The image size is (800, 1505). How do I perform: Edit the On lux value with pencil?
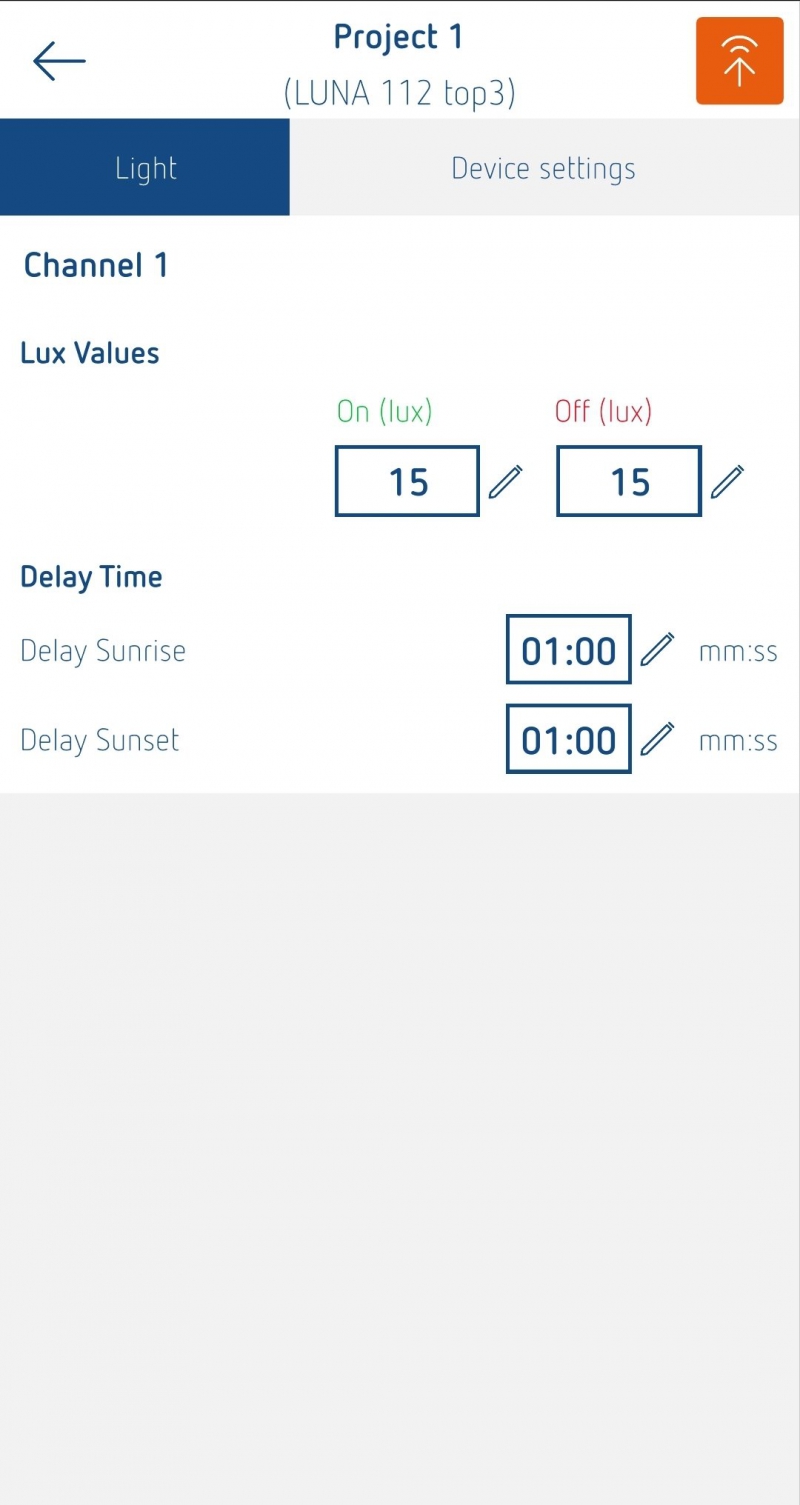[506, 481]
